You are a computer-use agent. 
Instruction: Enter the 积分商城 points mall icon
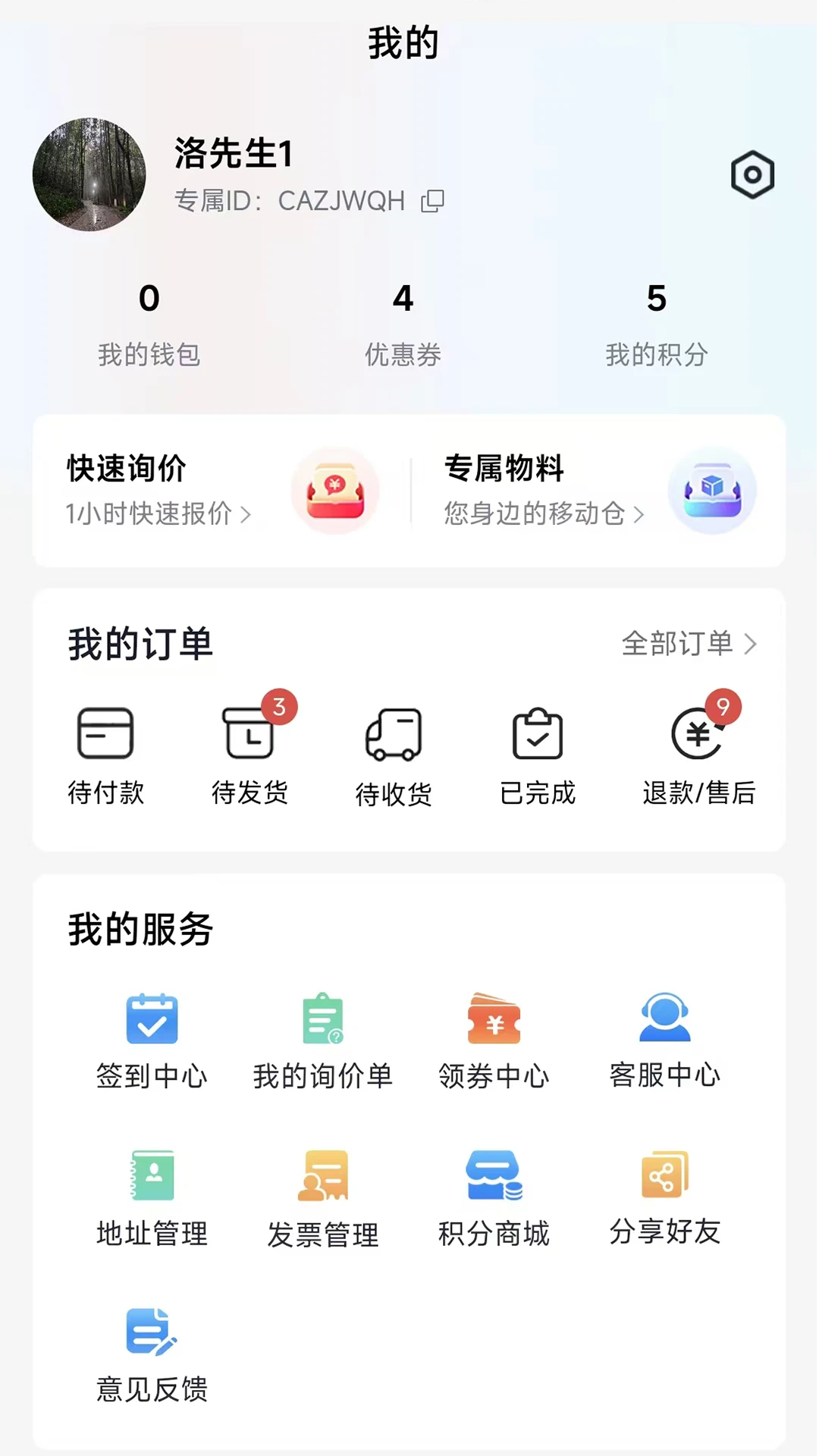coord(494,1175)
